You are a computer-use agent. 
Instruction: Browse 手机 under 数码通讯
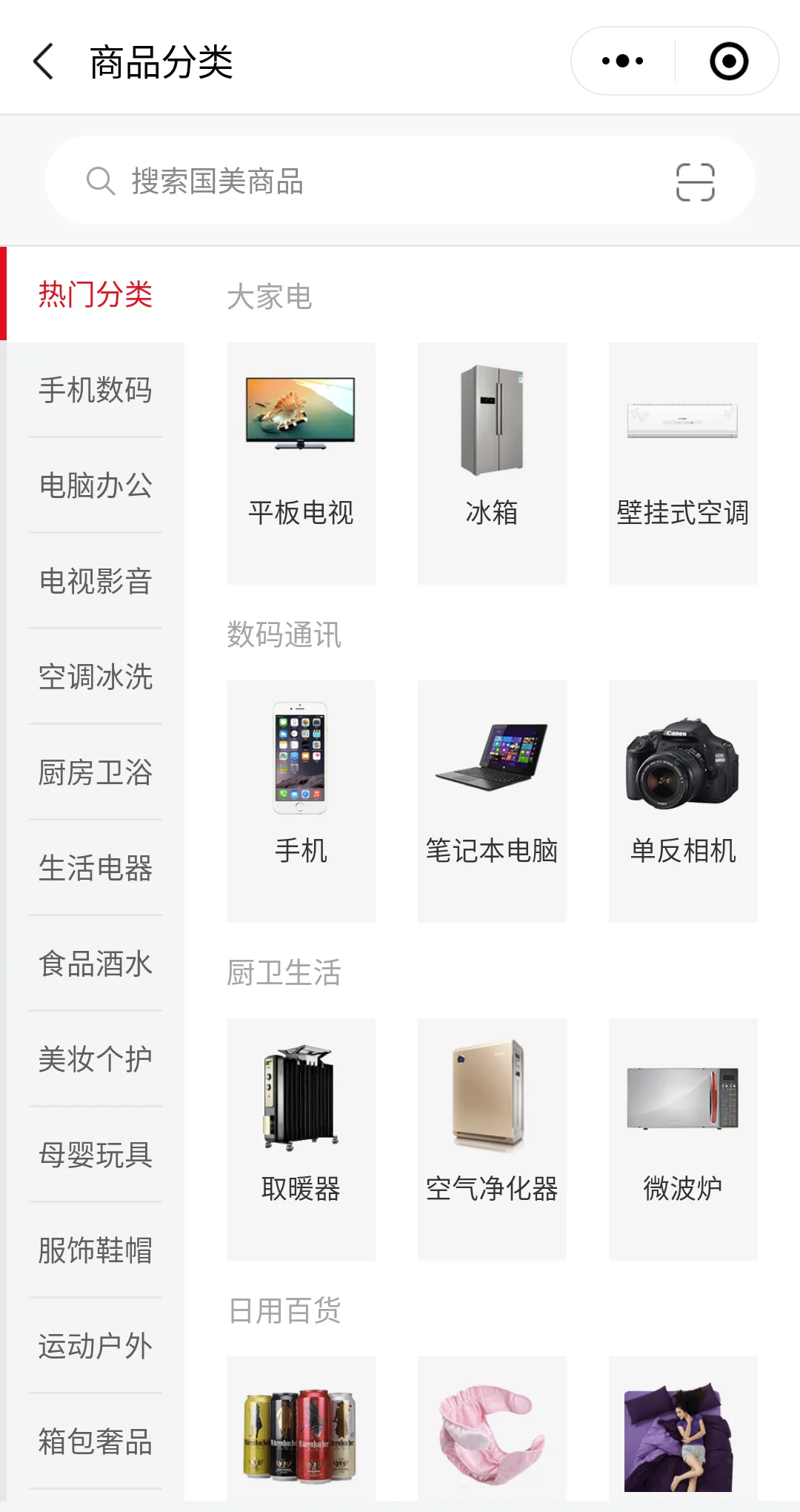click(x=301, y=801)
